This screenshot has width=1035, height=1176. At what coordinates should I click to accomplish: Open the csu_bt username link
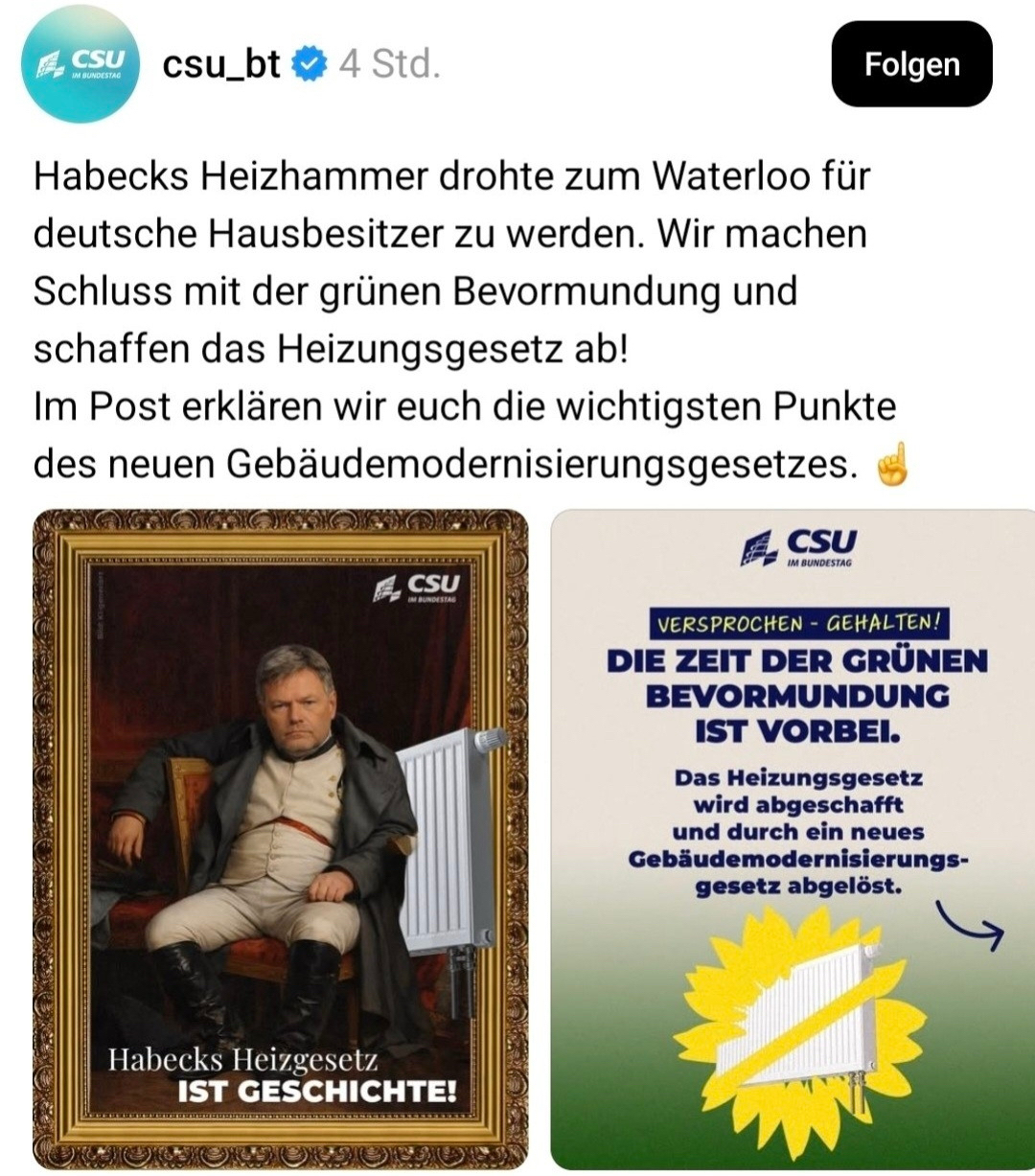click(x=221, y=64)
